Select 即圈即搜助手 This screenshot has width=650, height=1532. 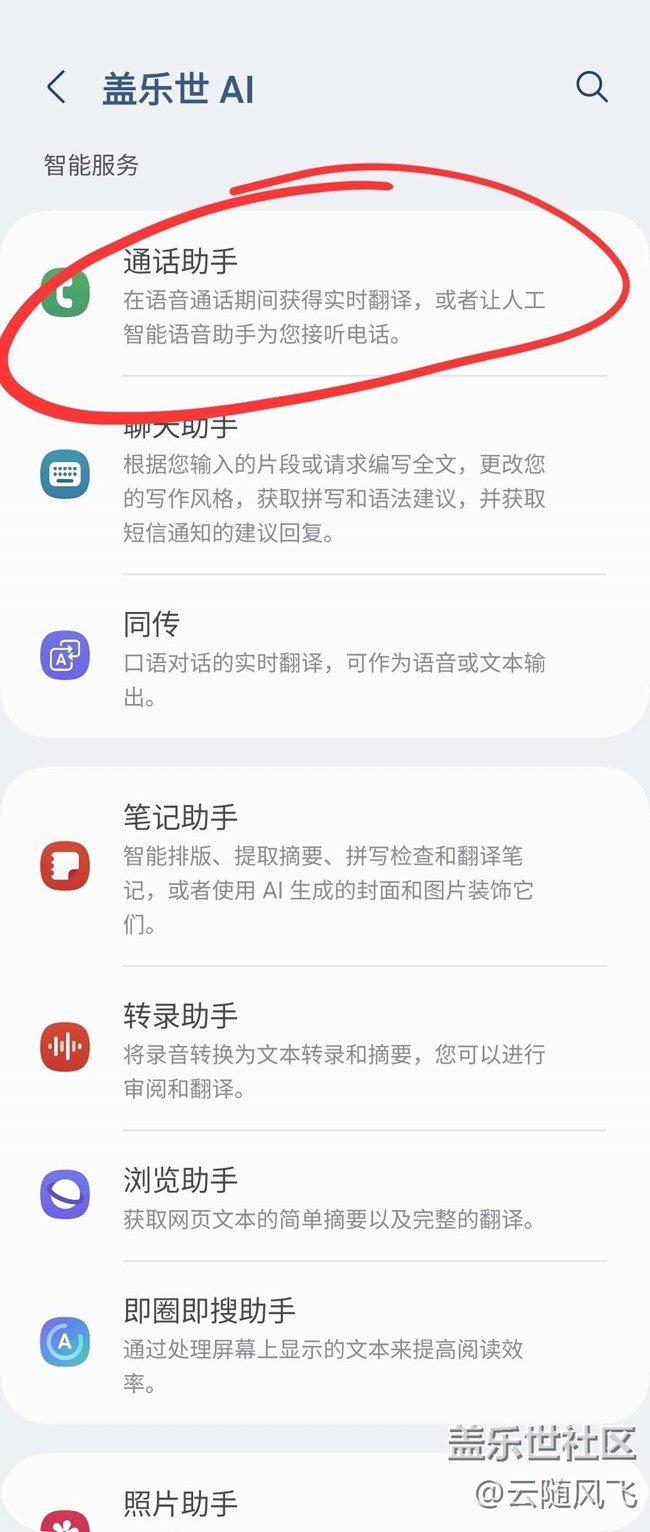(x=330, y=1343)
